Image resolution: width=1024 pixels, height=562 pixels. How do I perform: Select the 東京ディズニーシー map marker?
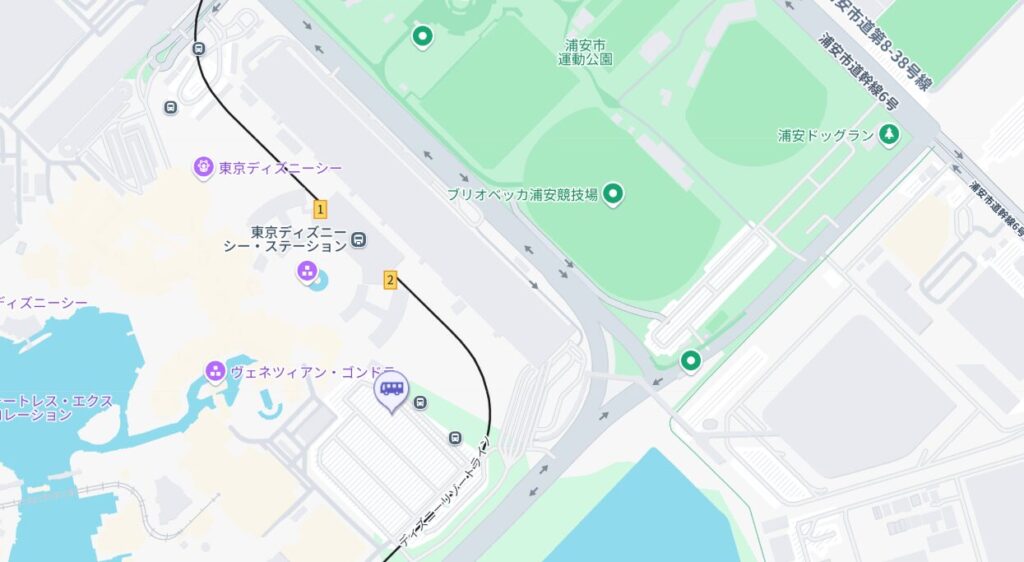click(204, 167)
